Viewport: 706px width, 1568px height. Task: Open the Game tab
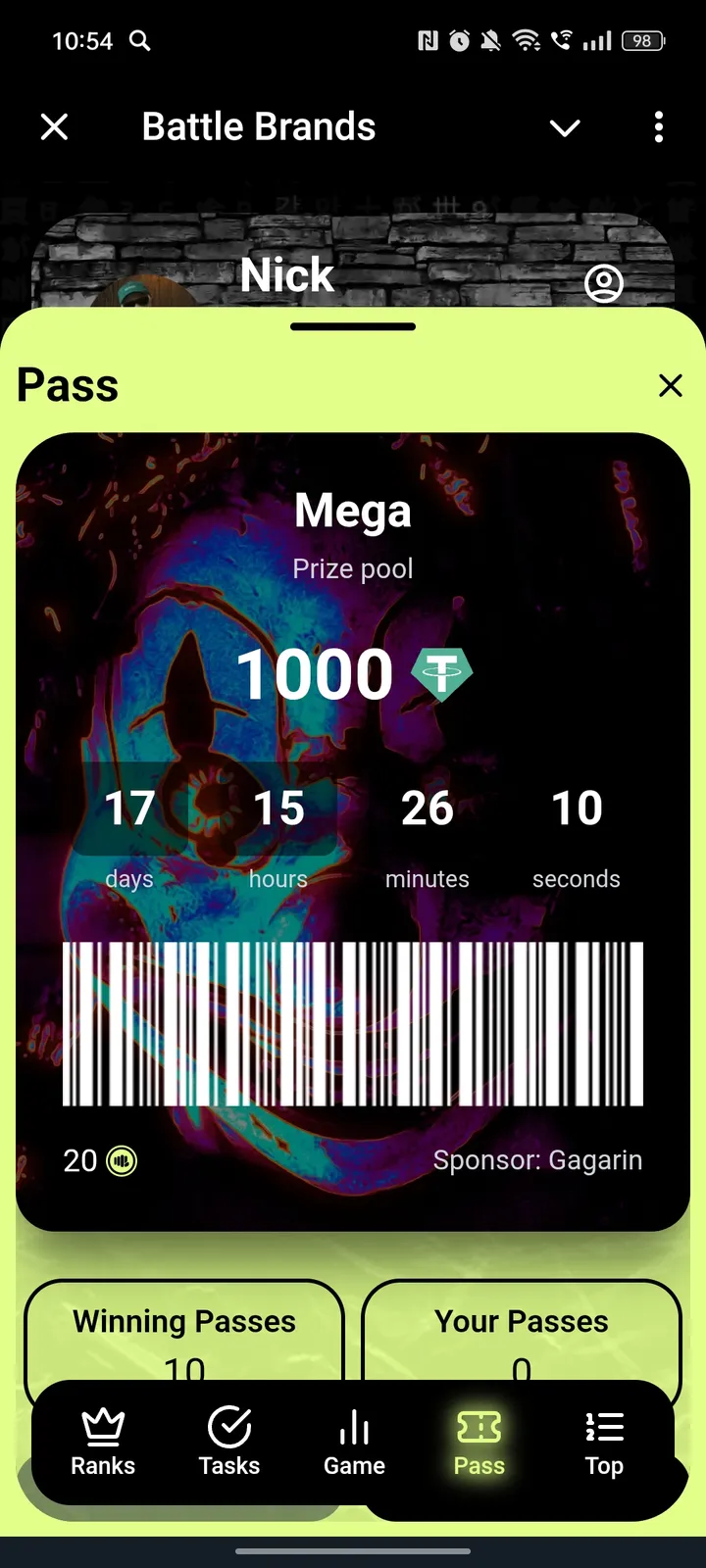(x=354, y=1443)
